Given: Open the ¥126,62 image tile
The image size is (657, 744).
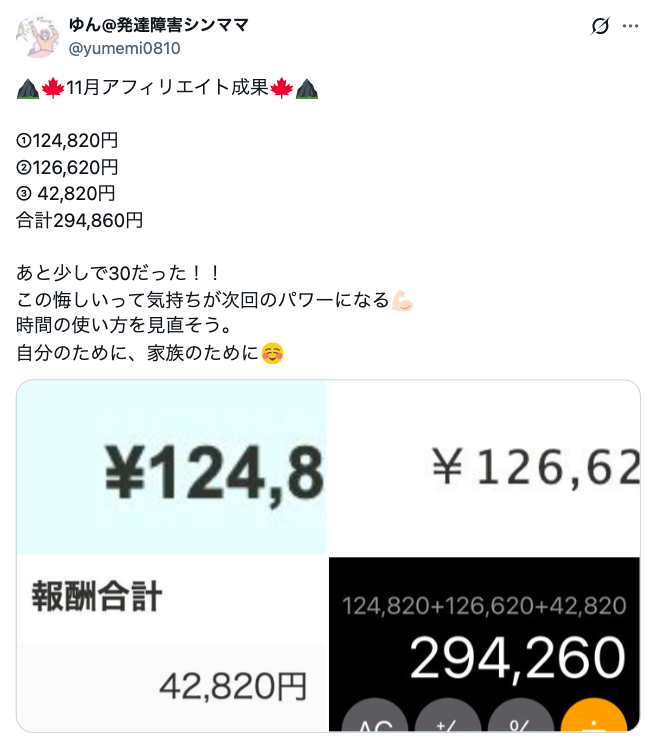Looking at the screenshot, I should pyautogui.click(x=484, y=468).
